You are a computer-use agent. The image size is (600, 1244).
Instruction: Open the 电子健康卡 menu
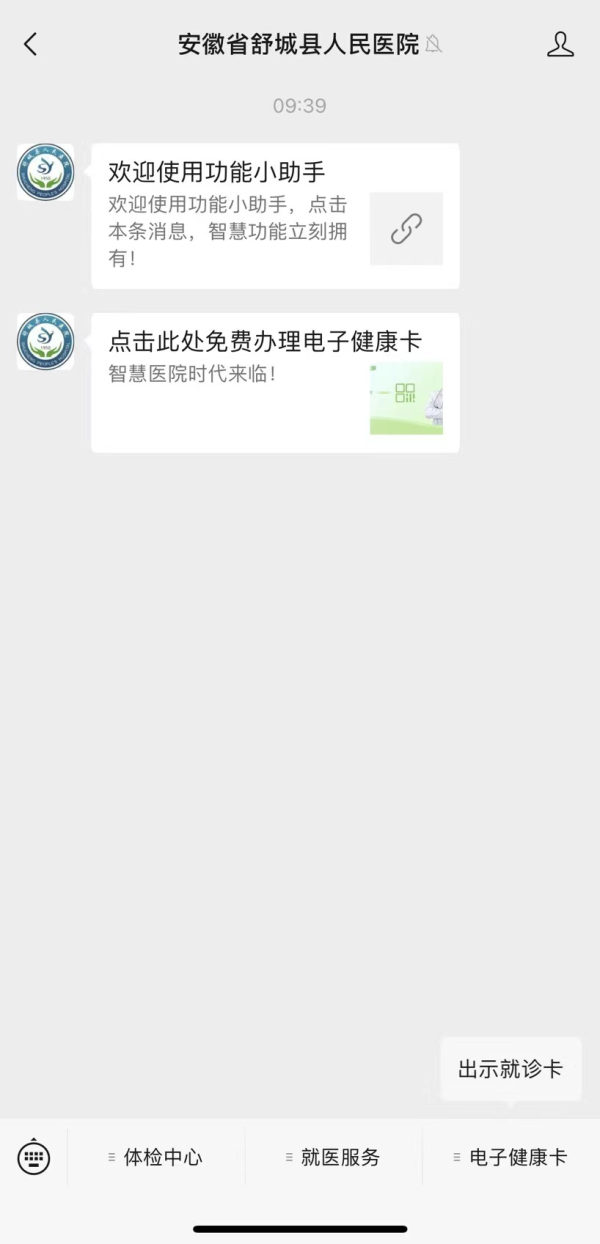511,1157
